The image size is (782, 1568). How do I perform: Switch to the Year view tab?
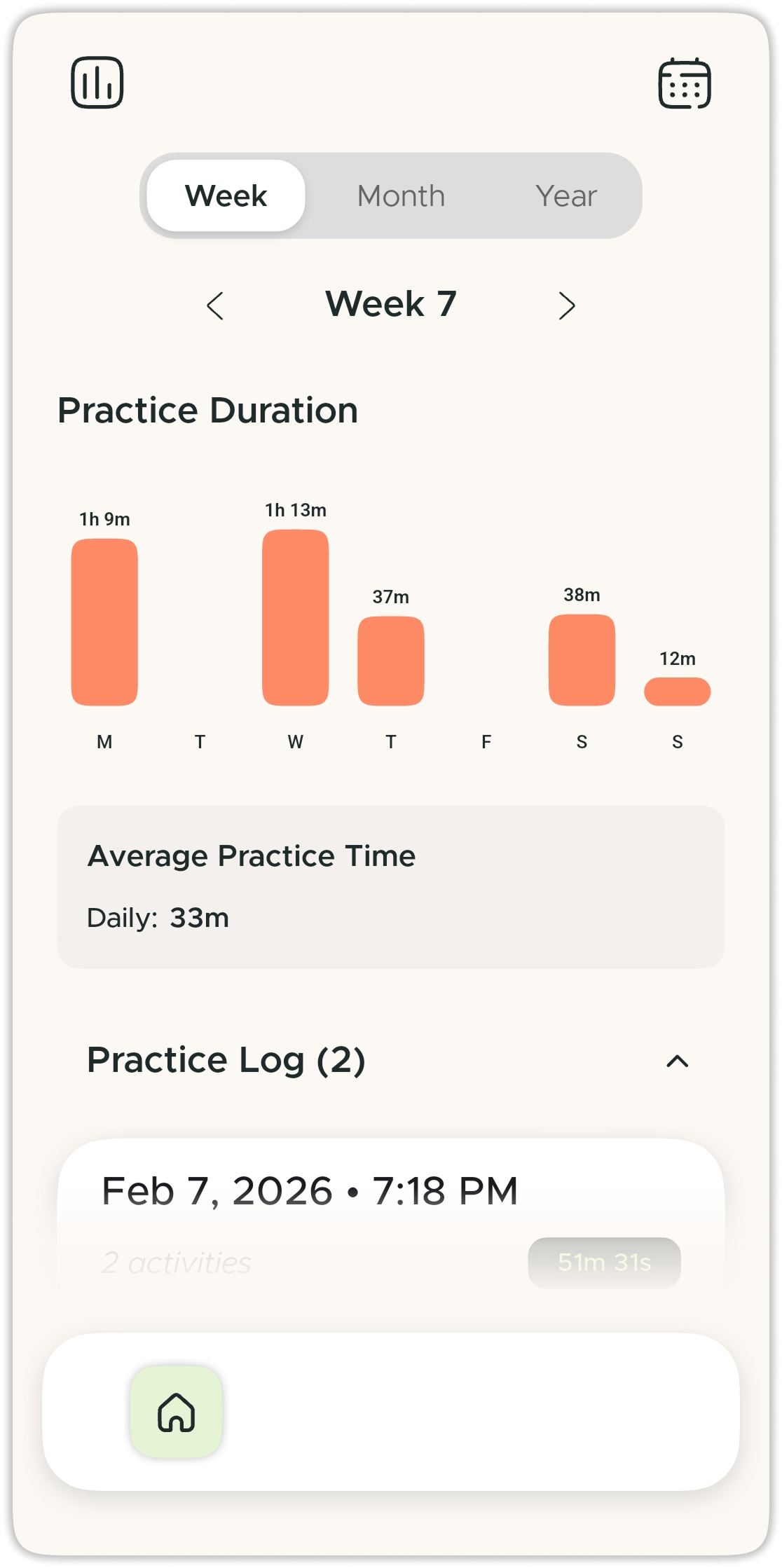(568, 195)
